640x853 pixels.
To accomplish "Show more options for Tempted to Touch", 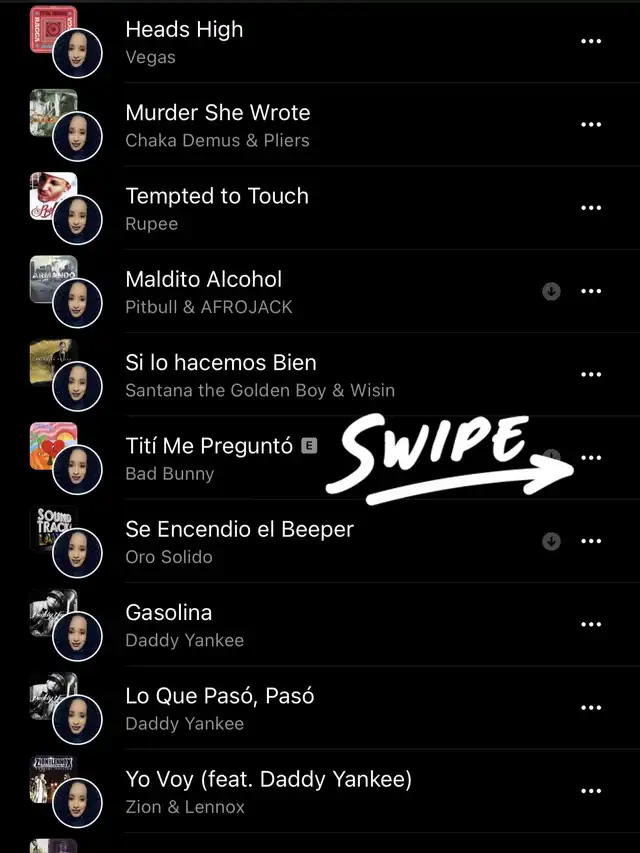I will pyautogui.click(x=591, y=208).
